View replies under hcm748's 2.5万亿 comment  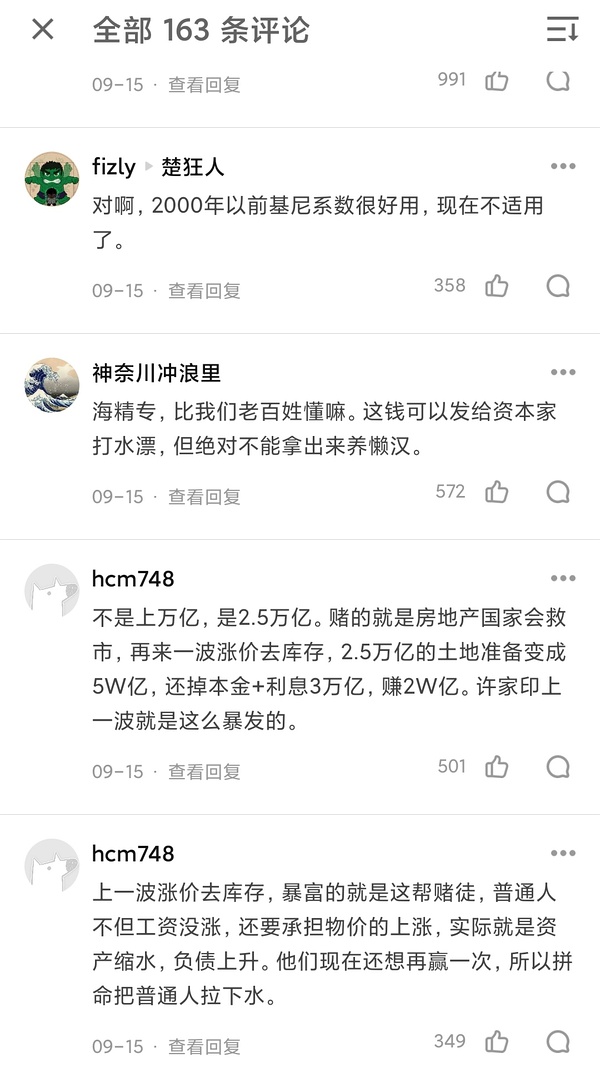click(x=204, y=772)
